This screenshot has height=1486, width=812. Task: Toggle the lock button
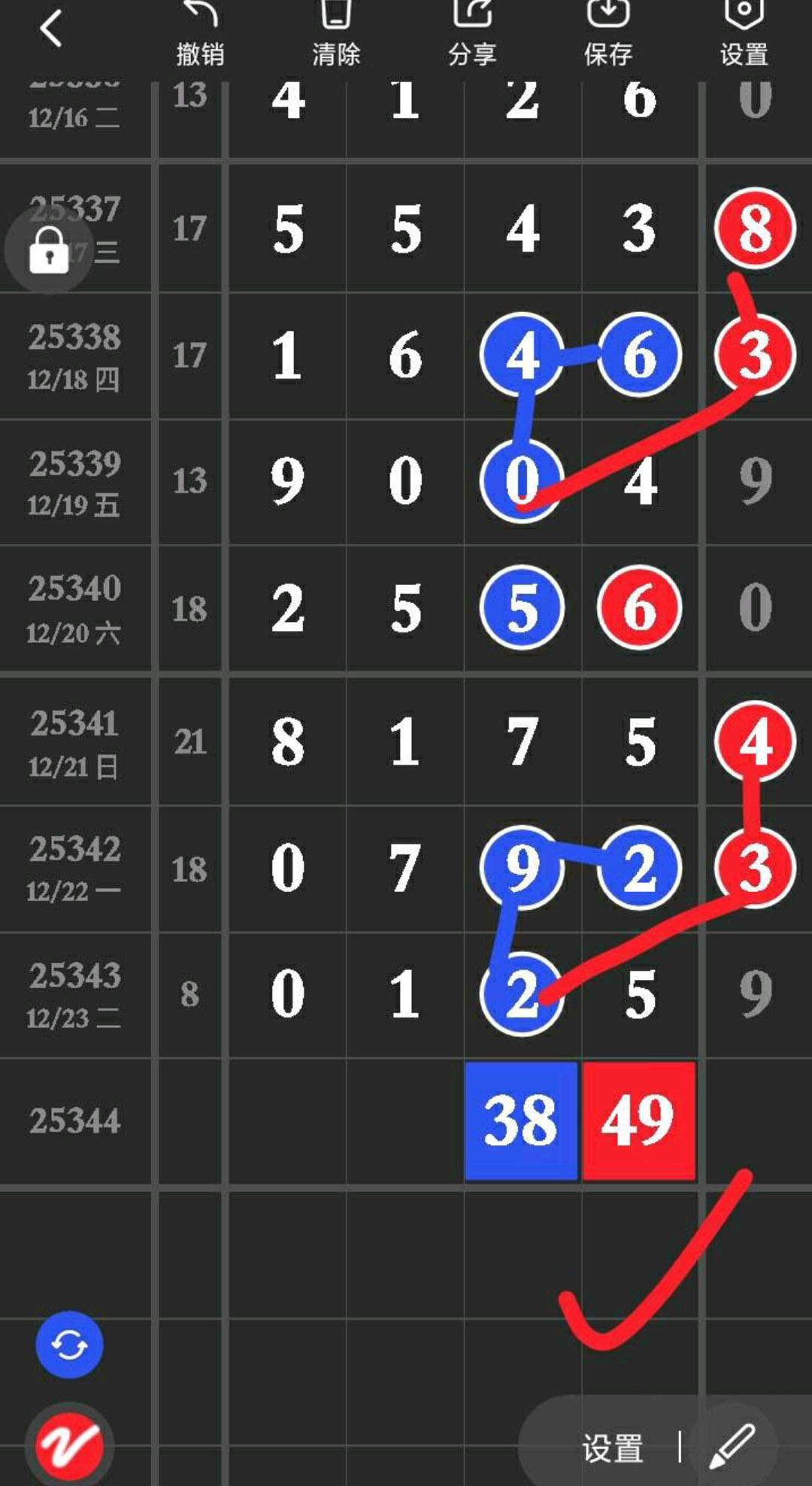(x=49, y=250)
